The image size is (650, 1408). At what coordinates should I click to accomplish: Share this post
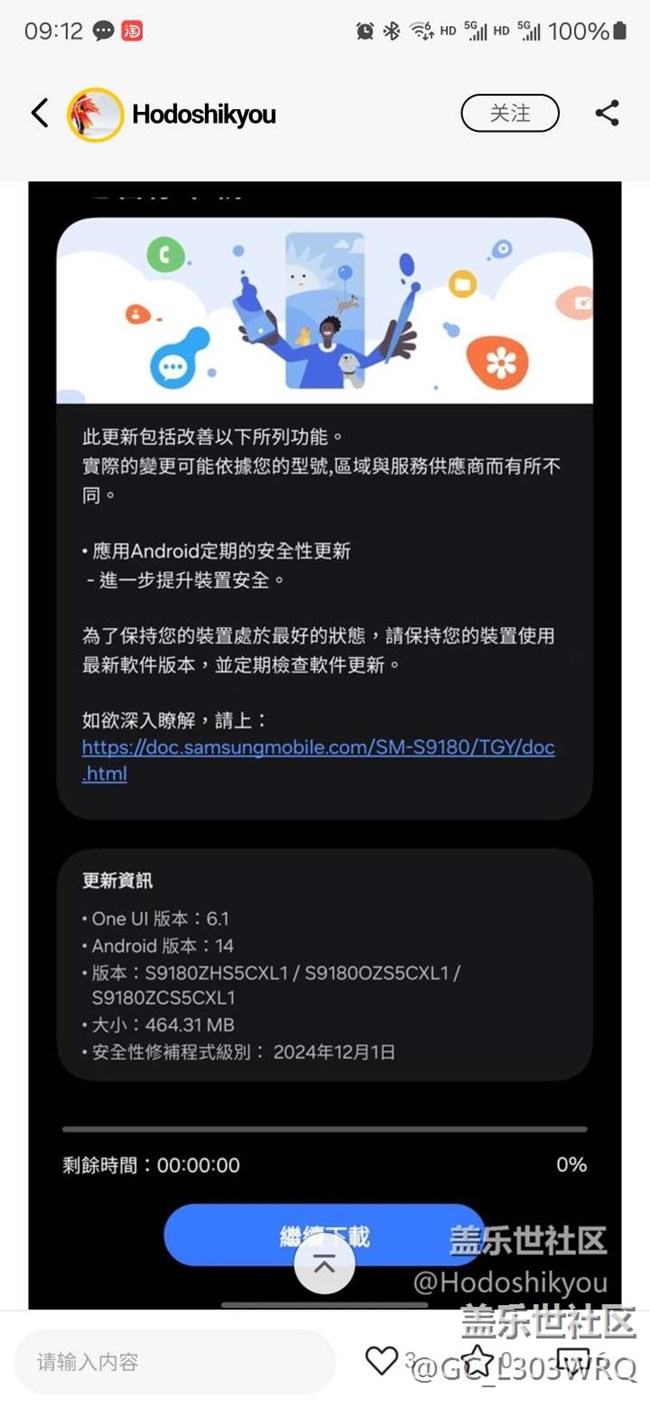607,113
